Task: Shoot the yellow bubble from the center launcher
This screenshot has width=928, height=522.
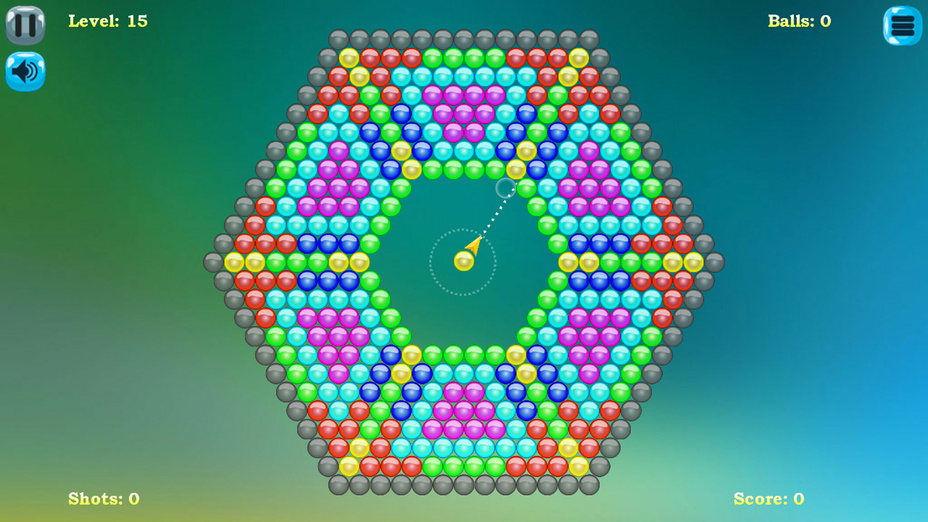Action: (x=463, y=261)
